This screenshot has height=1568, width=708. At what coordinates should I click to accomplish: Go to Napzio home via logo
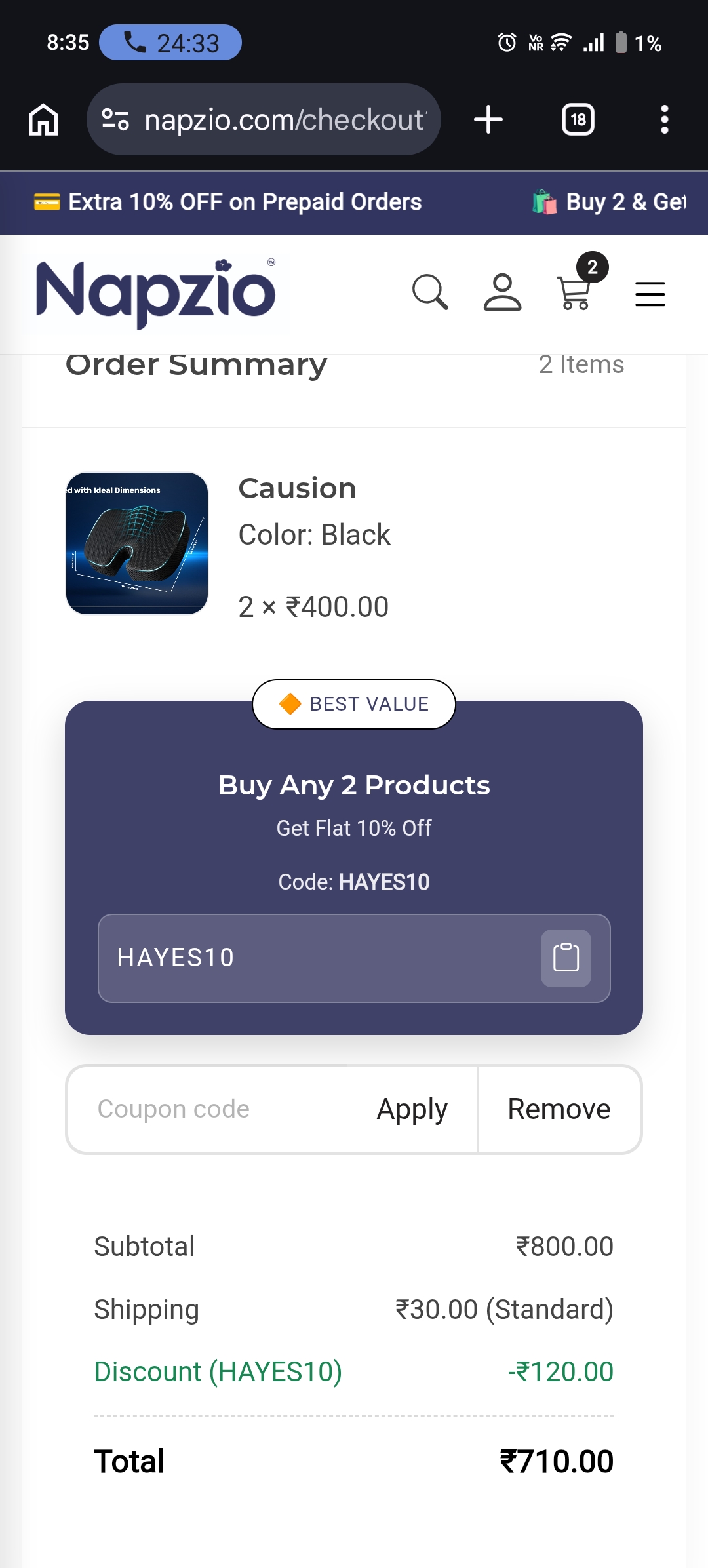click(x=156, y=293)
